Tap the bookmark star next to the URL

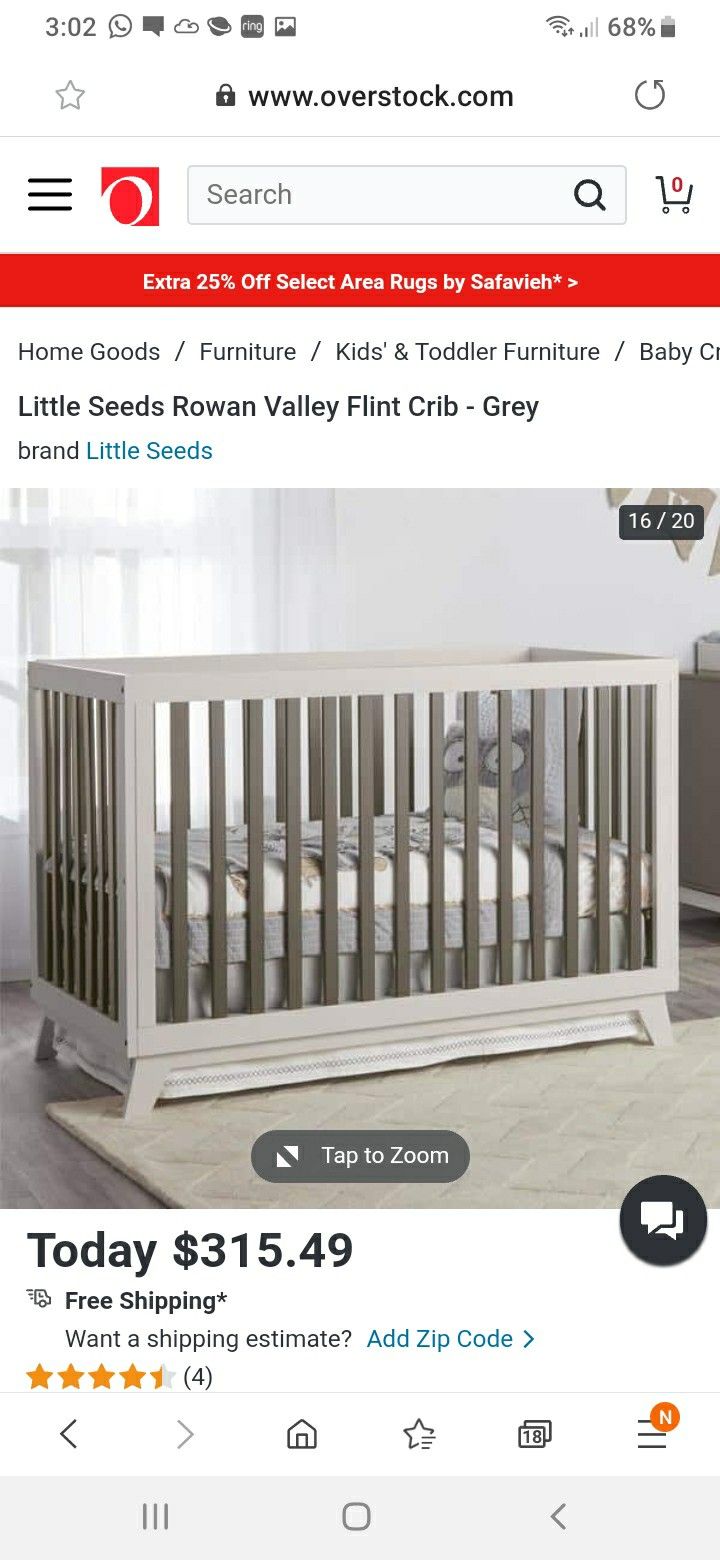(69, 95)
